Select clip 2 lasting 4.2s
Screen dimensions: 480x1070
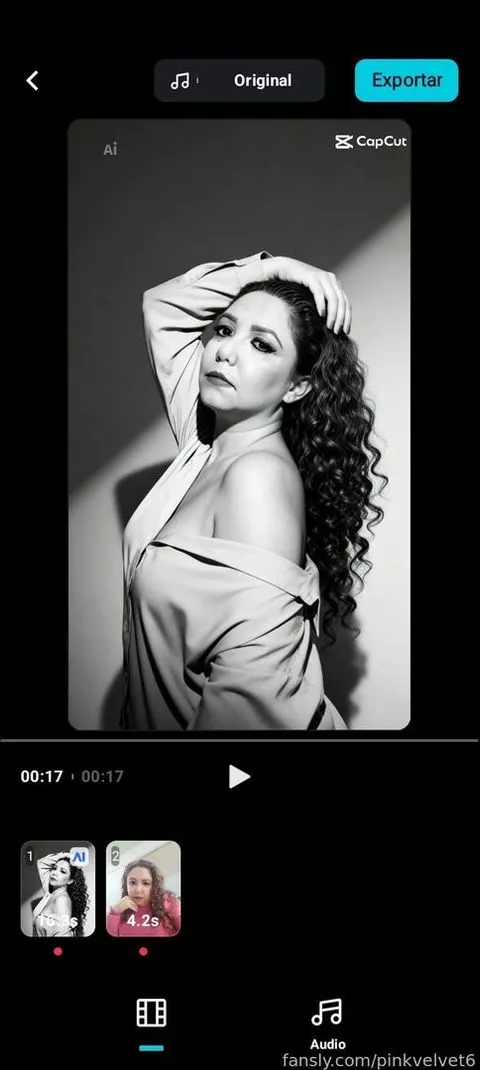click(143, 888)
